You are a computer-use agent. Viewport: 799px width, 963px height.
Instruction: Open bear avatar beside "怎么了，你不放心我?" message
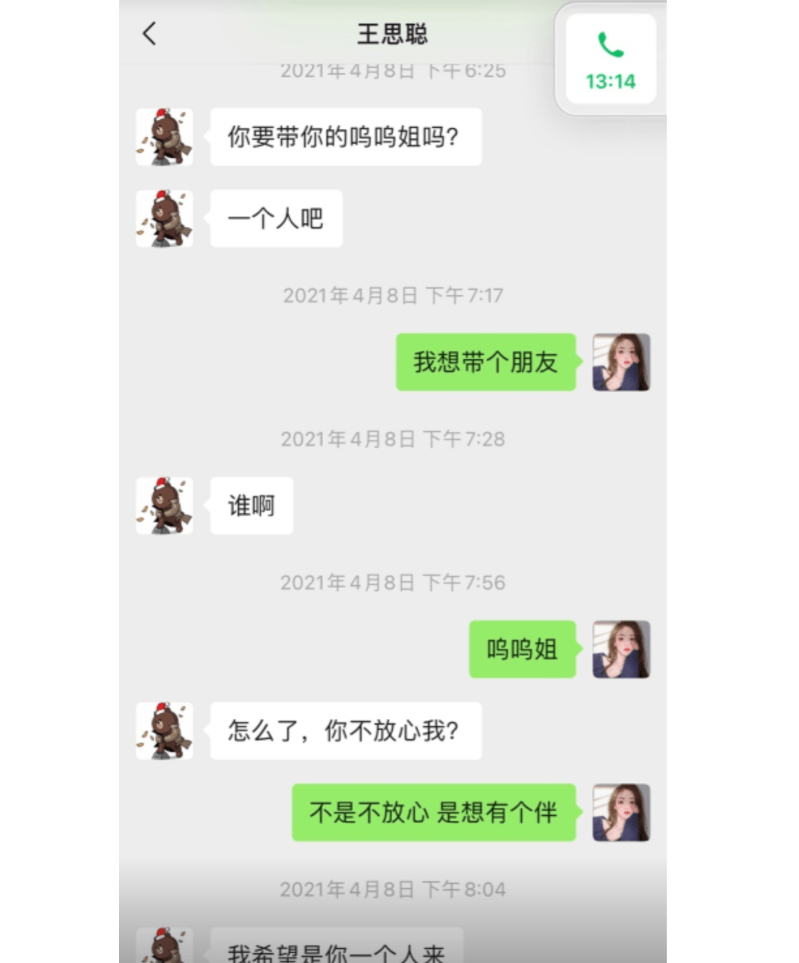165,730
